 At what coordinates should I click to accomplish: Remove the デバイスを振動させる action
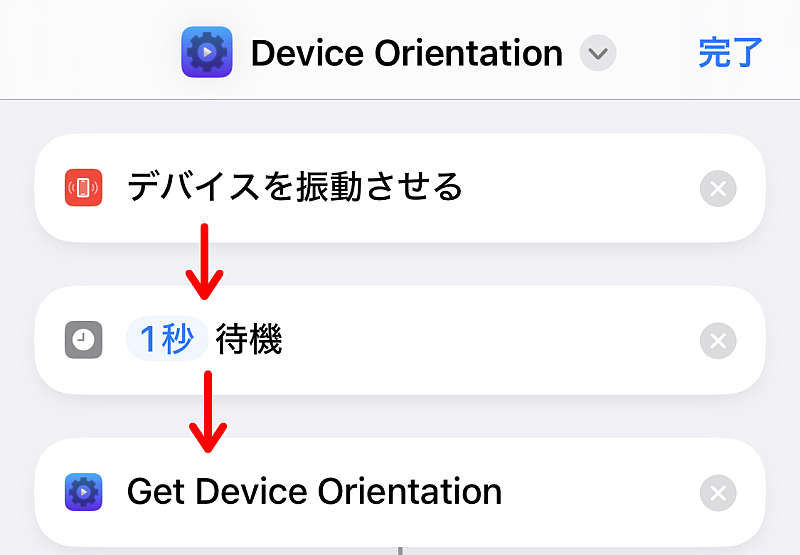718,188
